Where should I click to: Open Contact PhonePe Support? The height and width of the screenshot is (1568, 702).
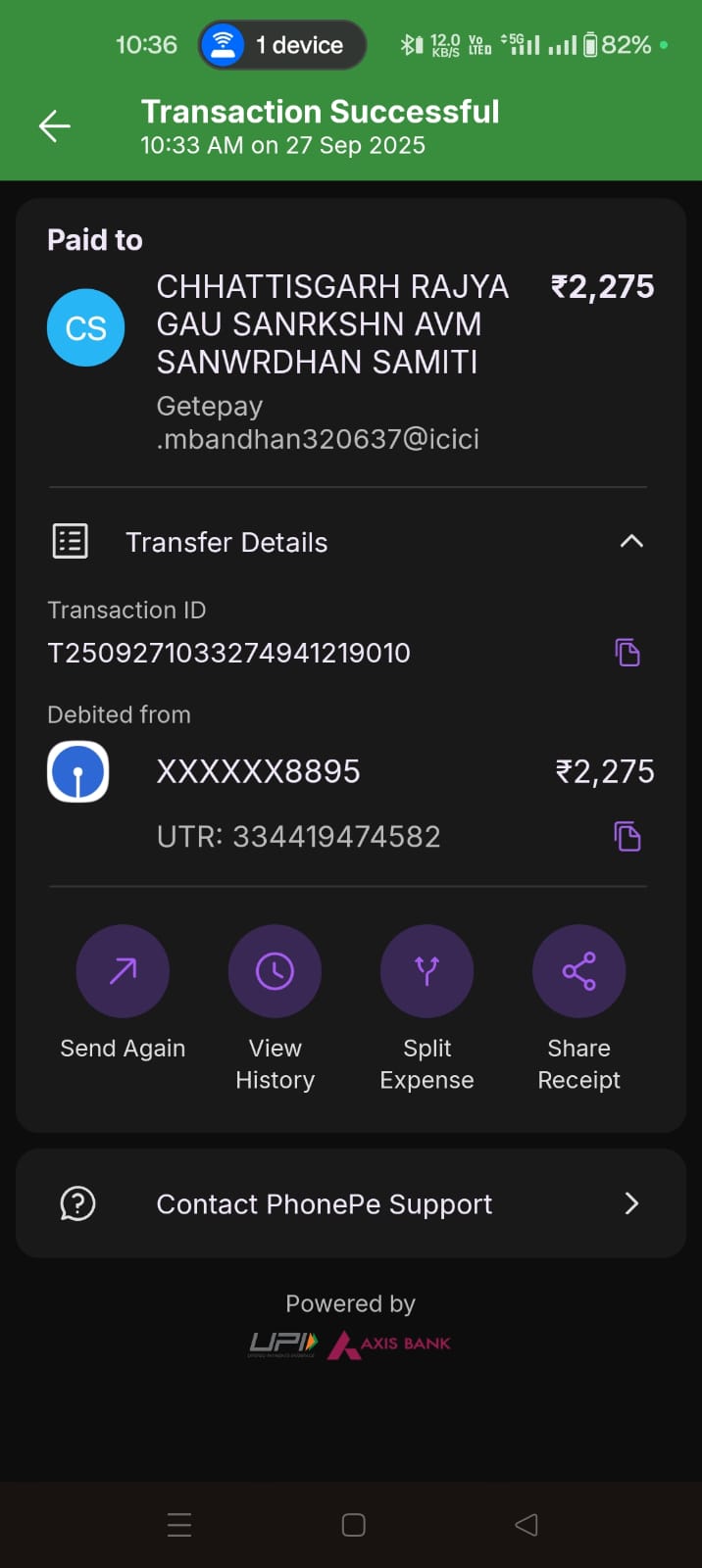(351, 1203)
